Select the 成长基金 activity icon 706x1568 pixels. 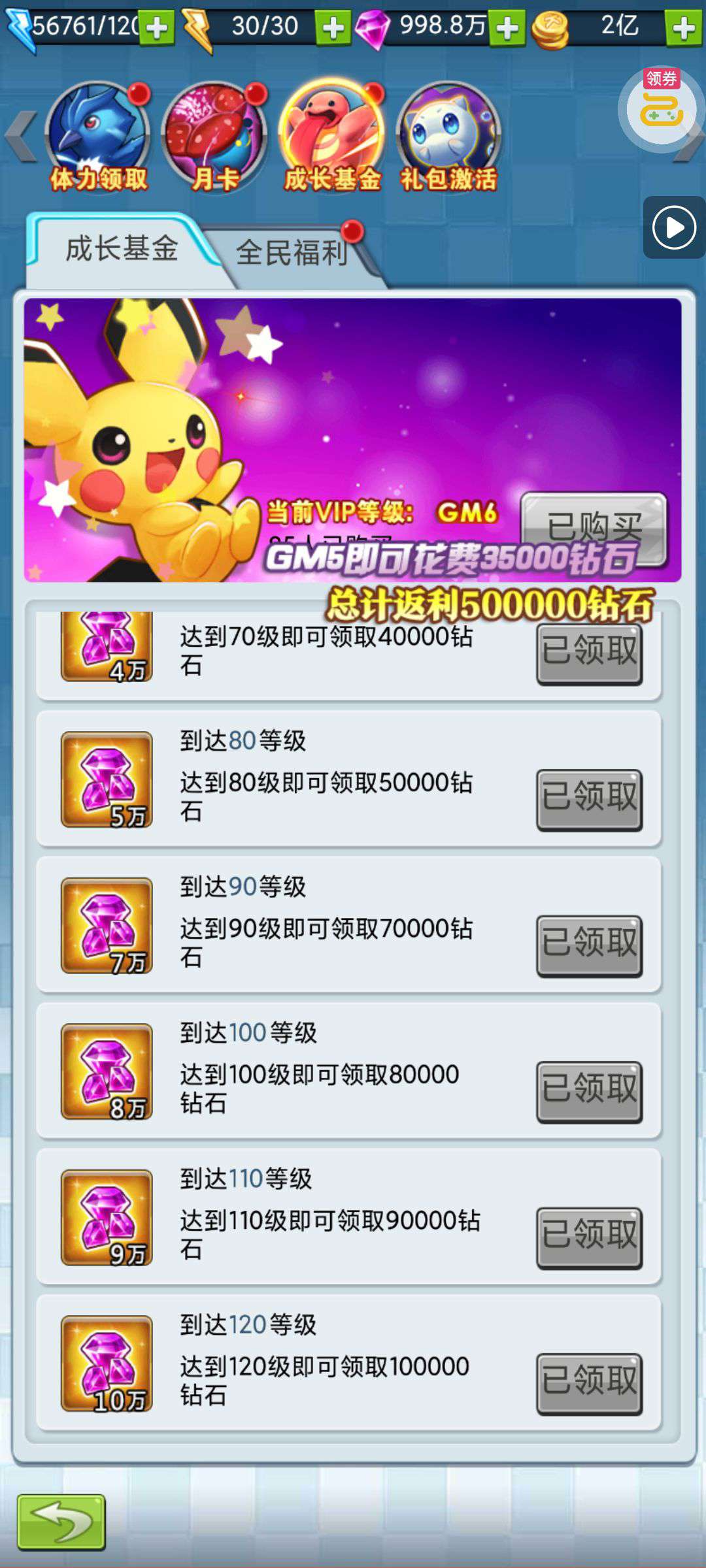331,138
